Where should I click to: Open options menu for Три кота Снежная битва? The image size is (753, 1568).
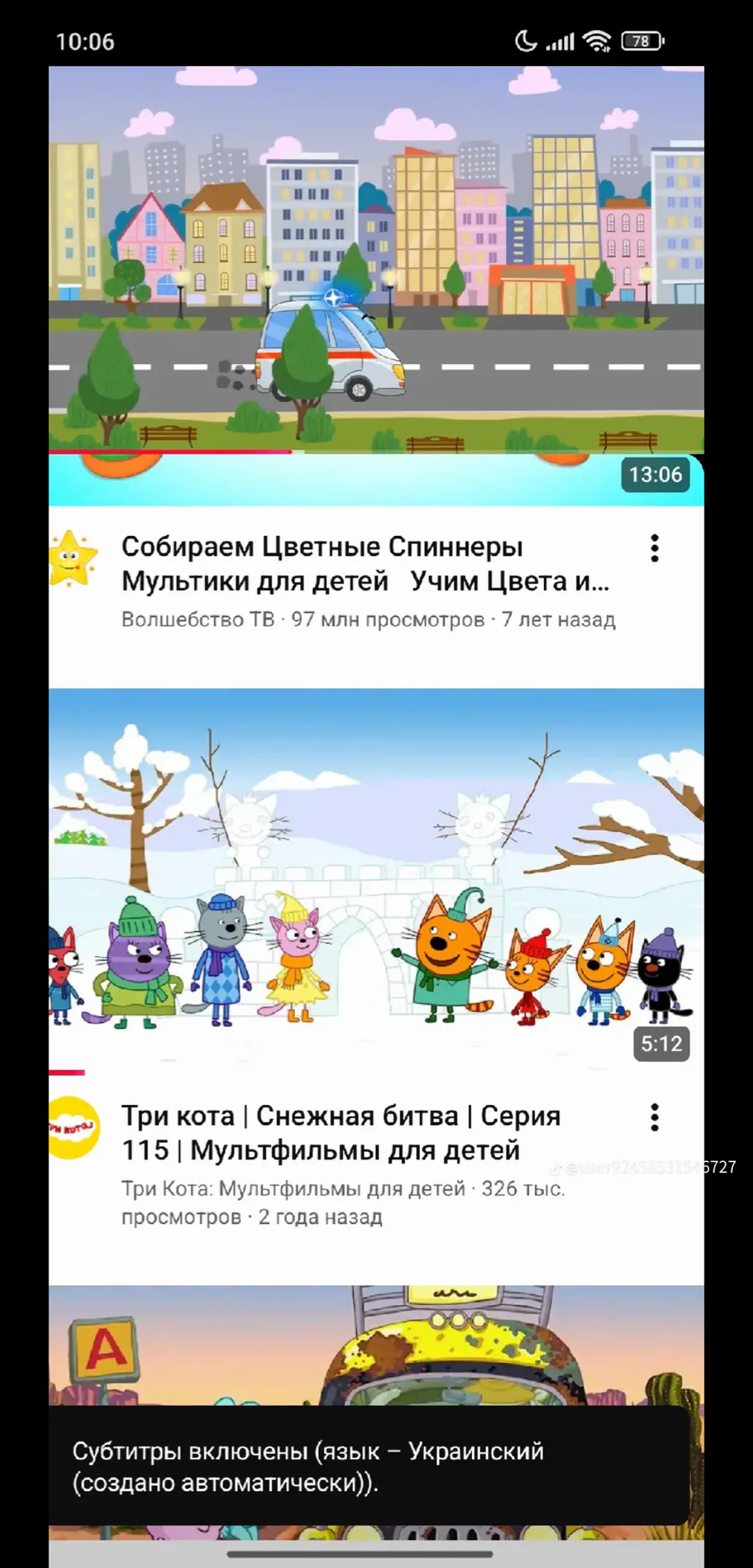655,1117
